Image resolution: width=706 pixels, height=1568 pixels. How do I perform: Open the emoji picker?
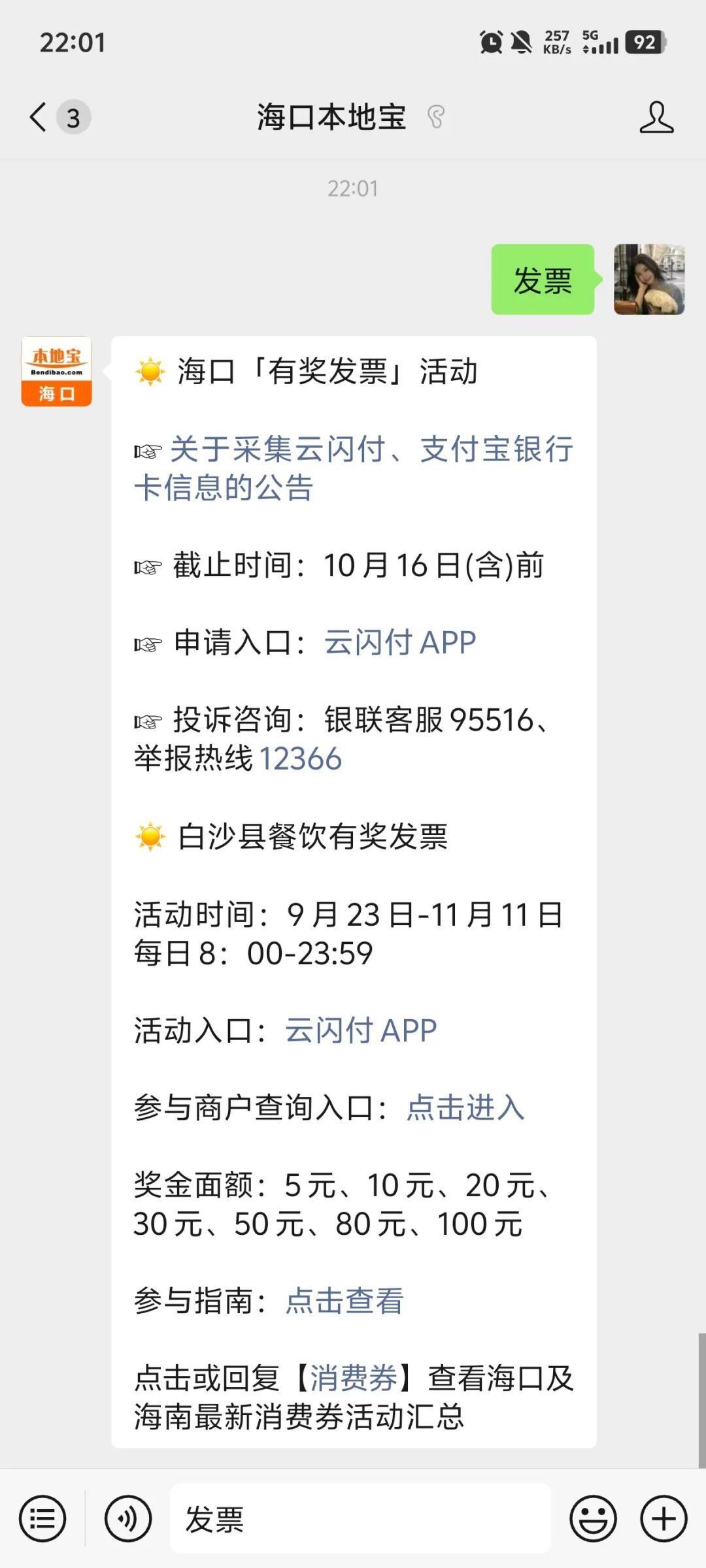[593, 1518]
